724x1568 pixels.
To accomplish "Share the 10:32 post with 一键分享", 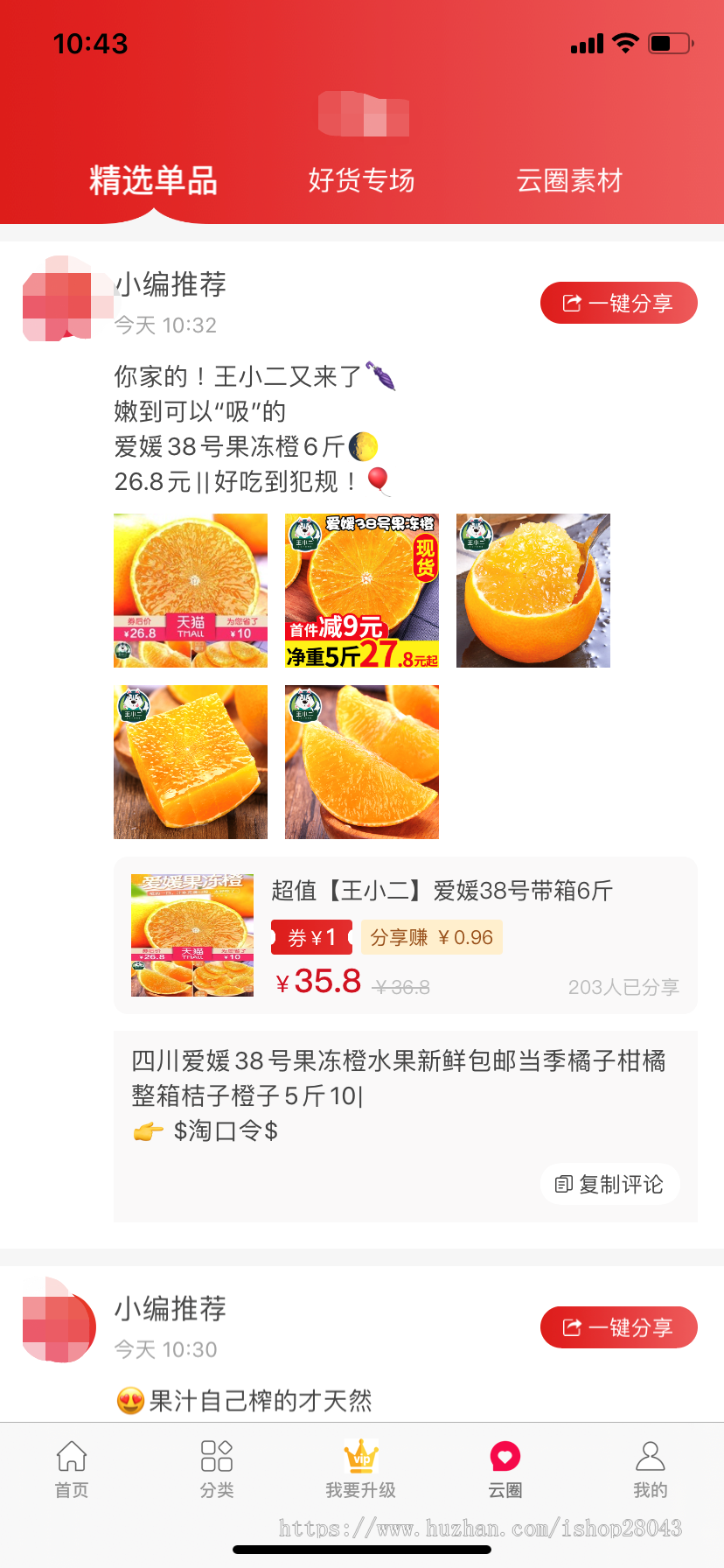I will [x=618, y=303].
